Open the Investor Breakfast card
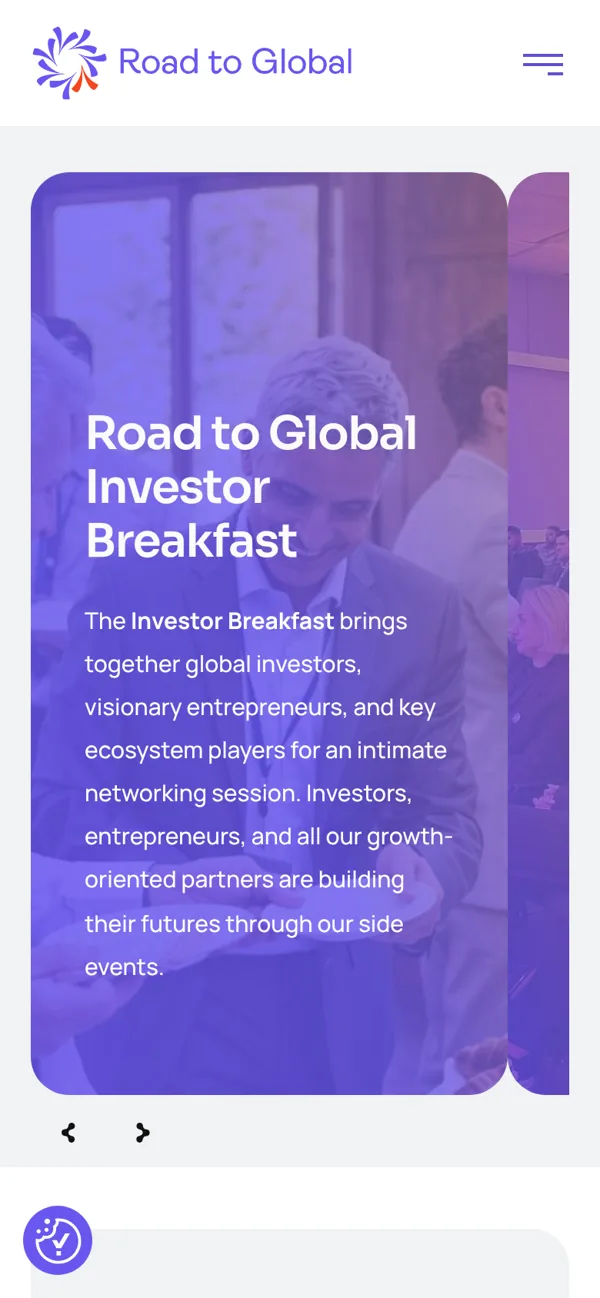Image resolution: width=600 pixels, height=1298 pixels. (x=269, y=633)
